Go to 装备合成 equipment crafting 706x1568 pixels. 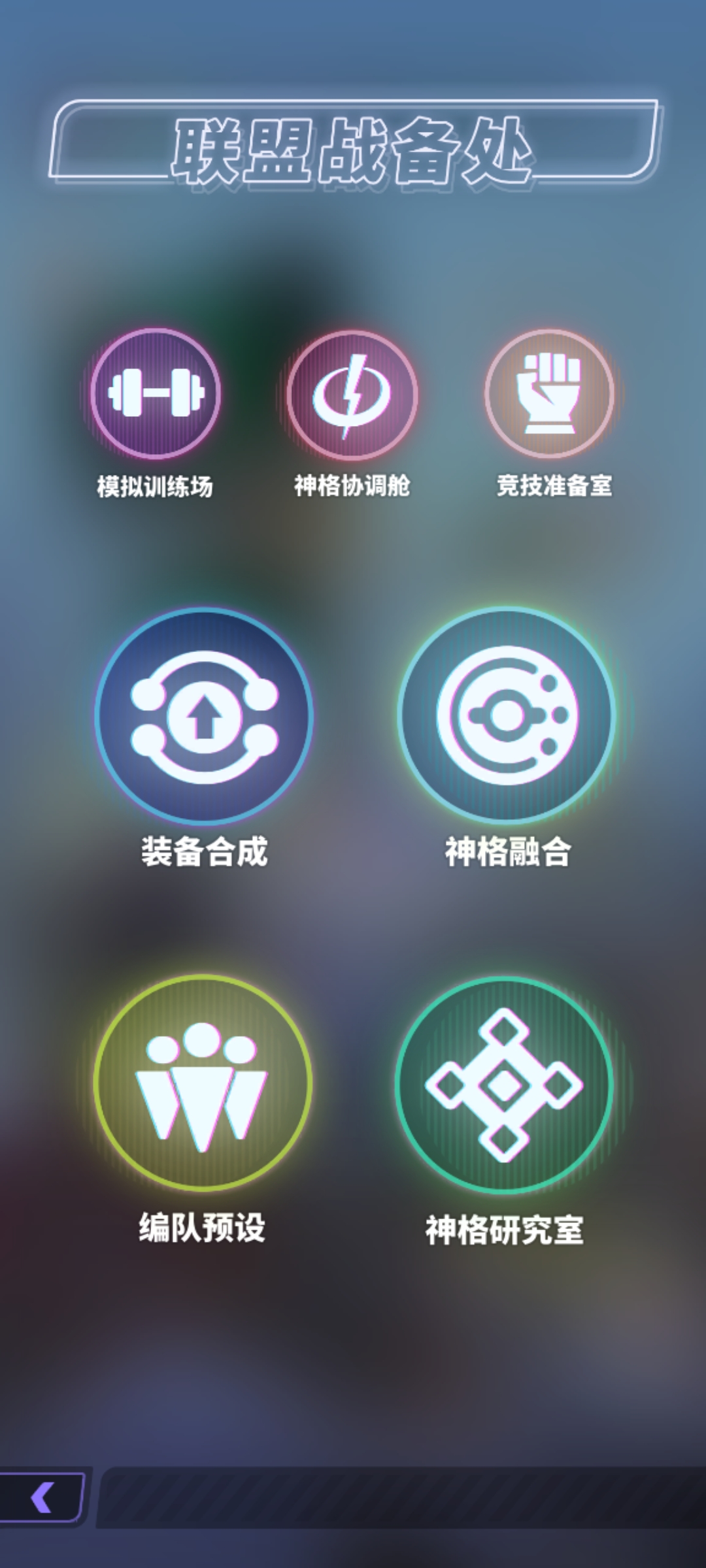tap(204, 716)
